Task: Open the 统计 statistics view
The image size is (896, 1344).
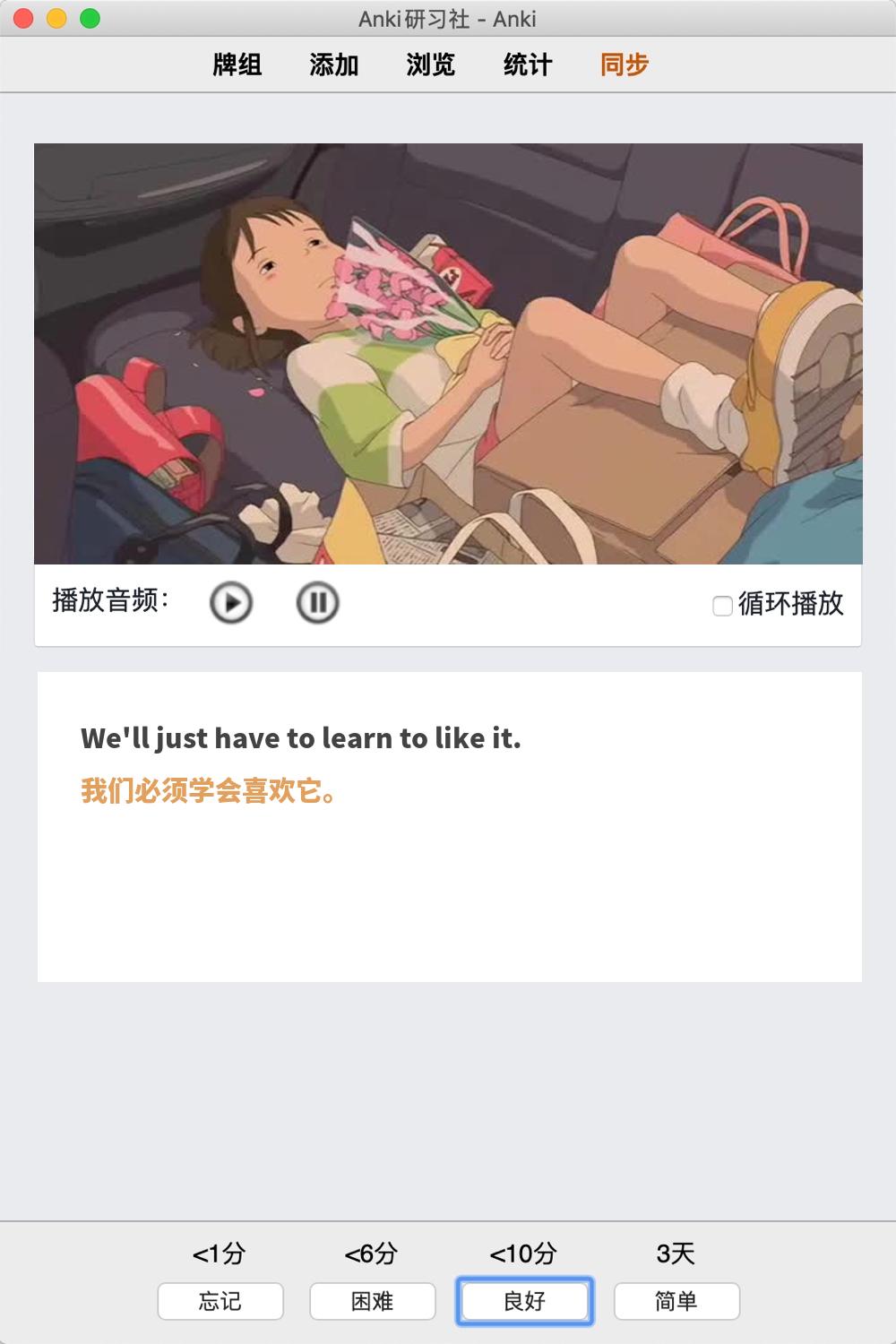Action: click(528, 65)
